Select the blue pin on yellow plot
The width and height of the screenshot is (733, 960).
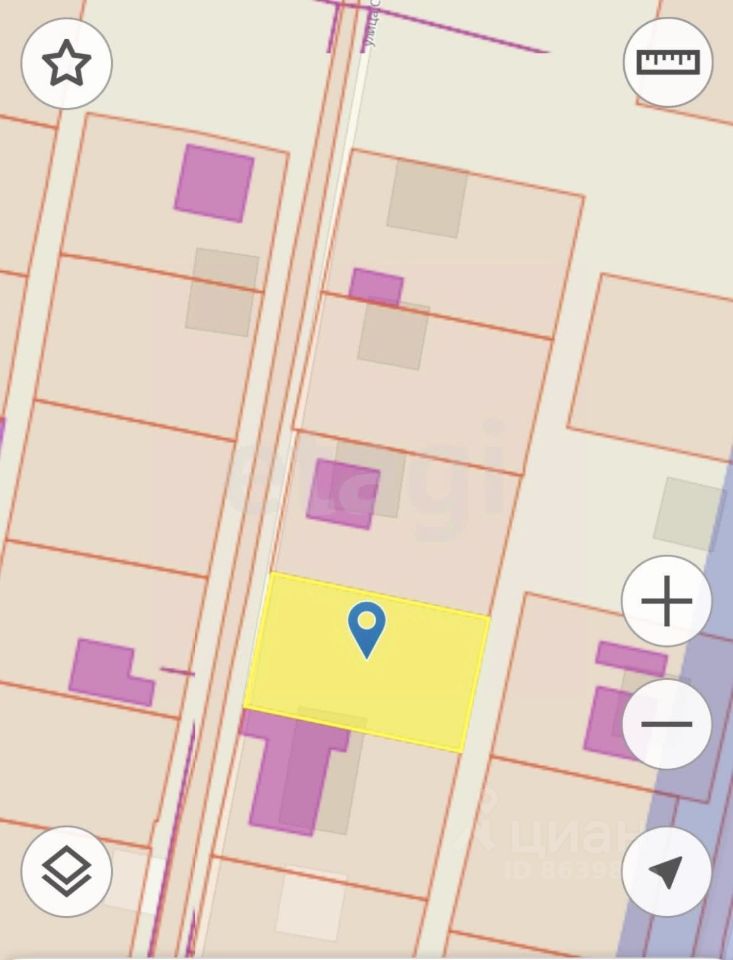(x=366, y=627)
